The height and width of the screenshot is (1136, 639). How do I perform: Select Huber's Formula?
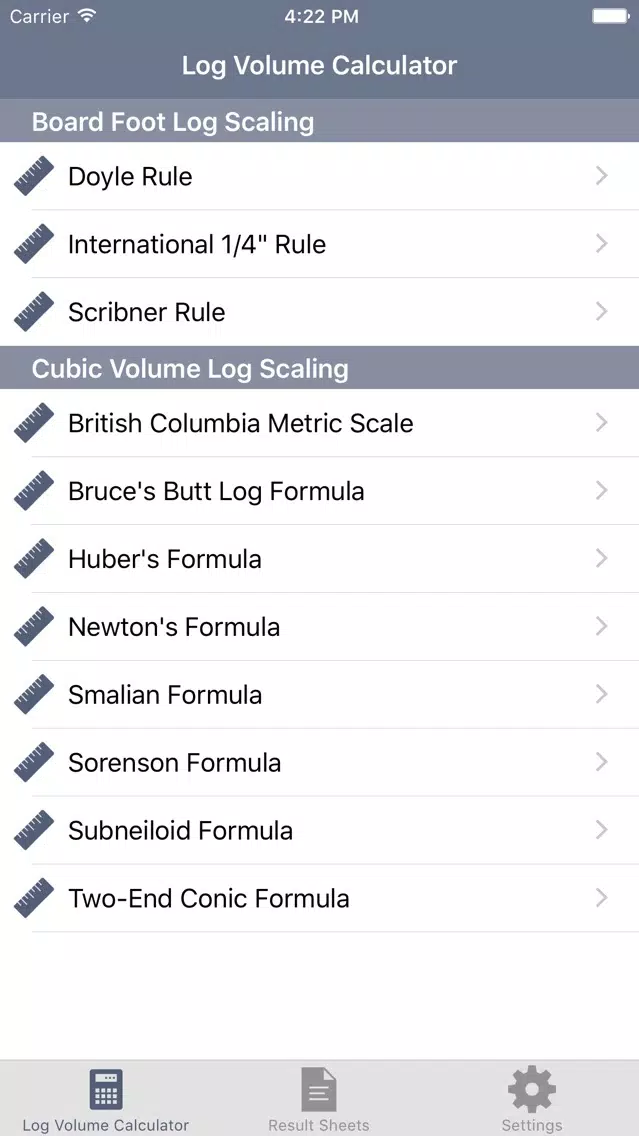point(320,559)
